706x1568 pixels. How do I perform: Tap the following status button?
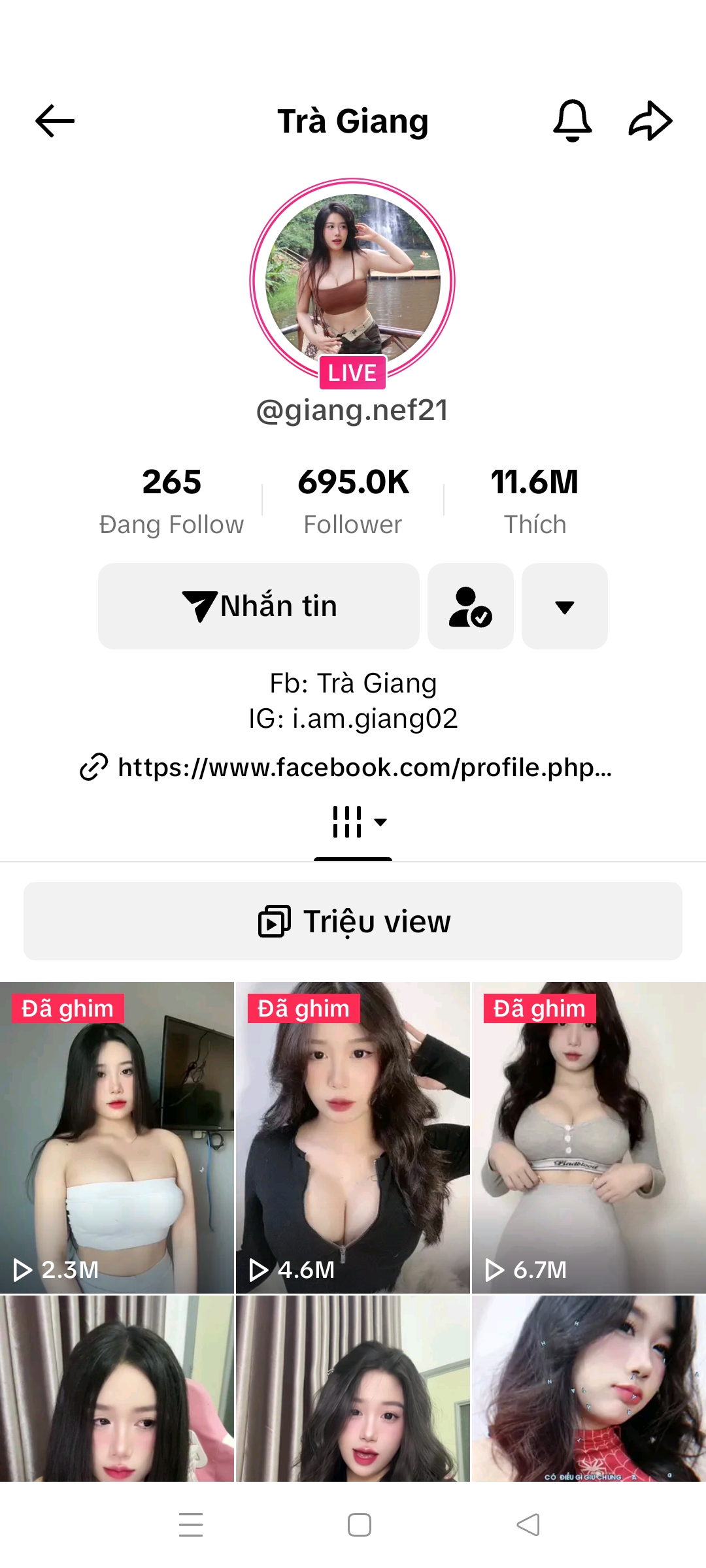click(471, 606)
